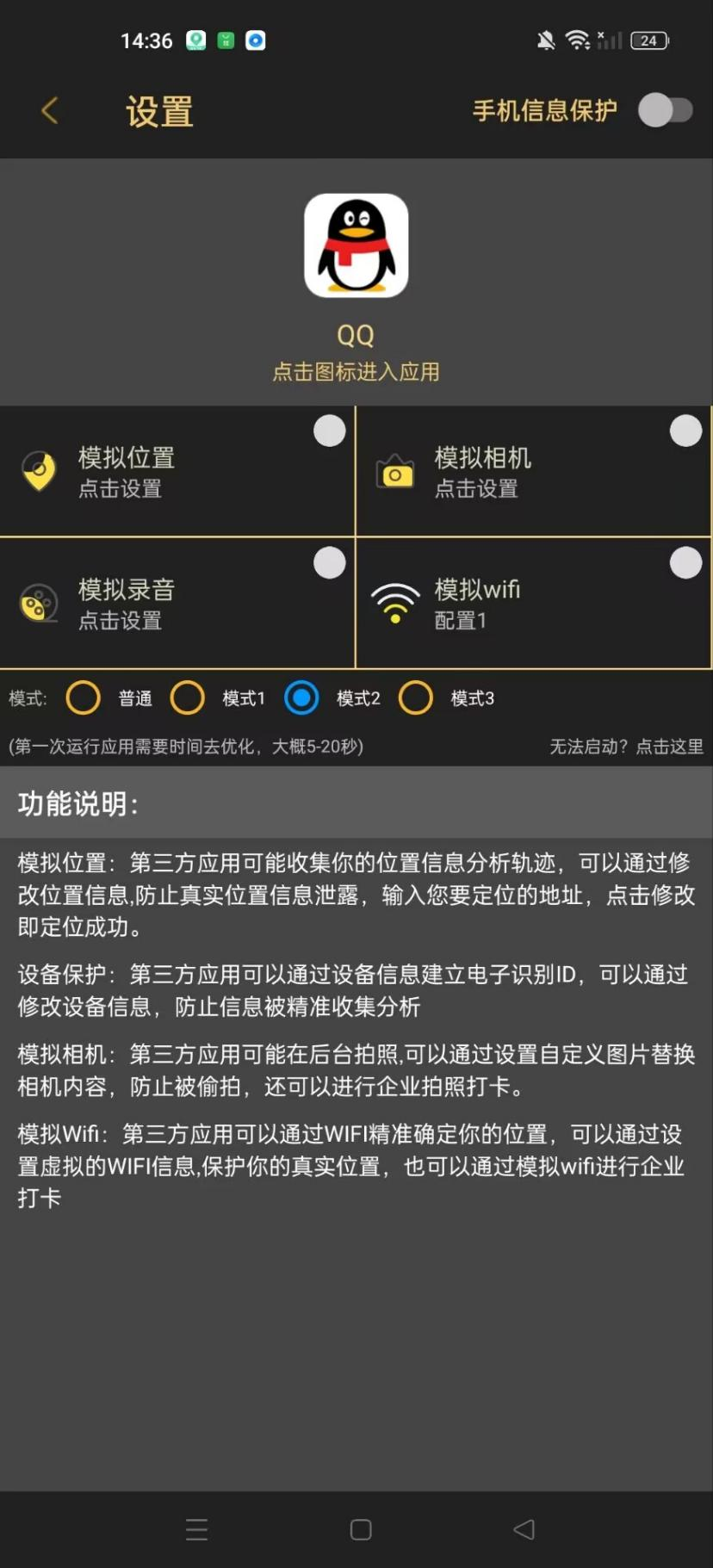The image size is (713, 1568).
Task: Choose the 模式2 radio button
Action: point(301,698)
